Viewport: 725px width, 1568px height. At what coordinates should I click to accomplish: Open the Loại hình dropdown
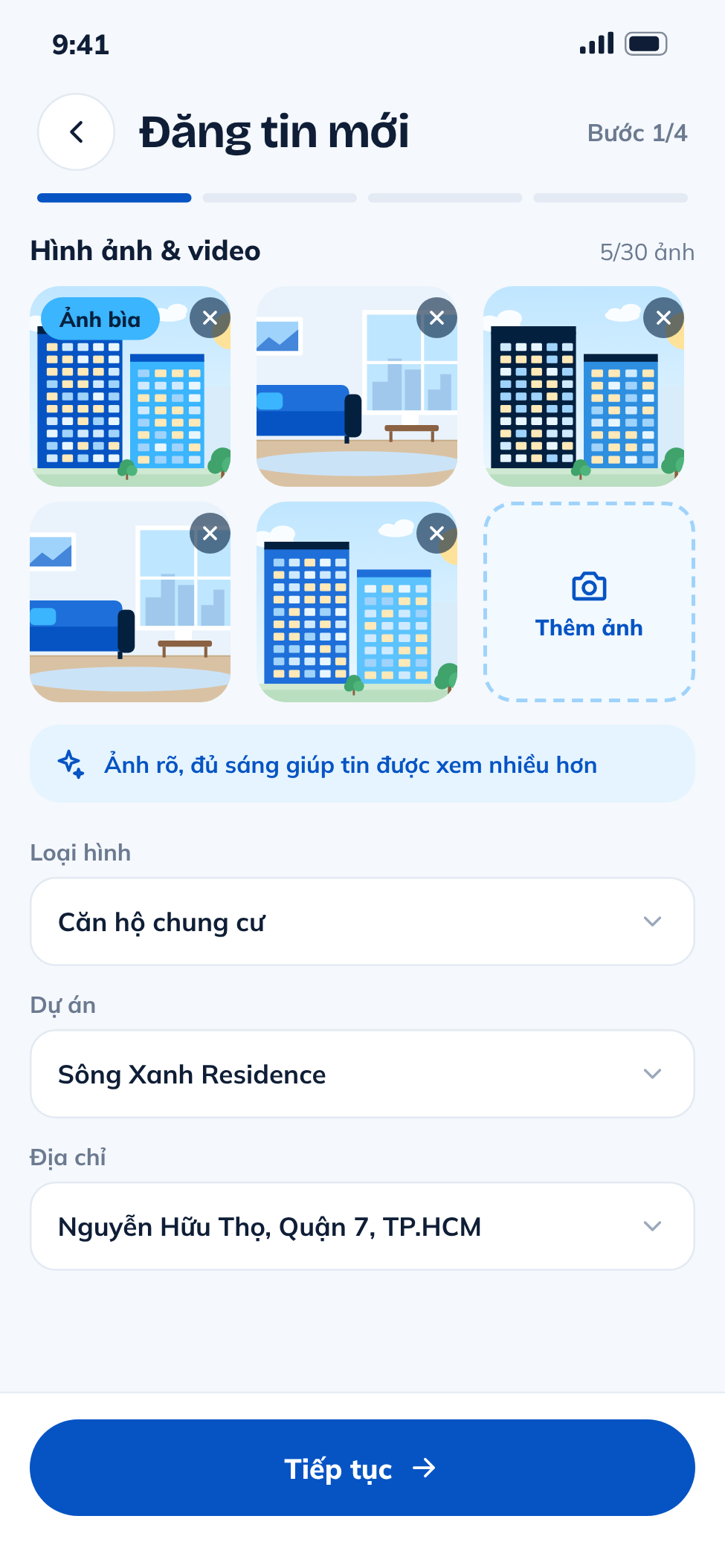(362, 921)
